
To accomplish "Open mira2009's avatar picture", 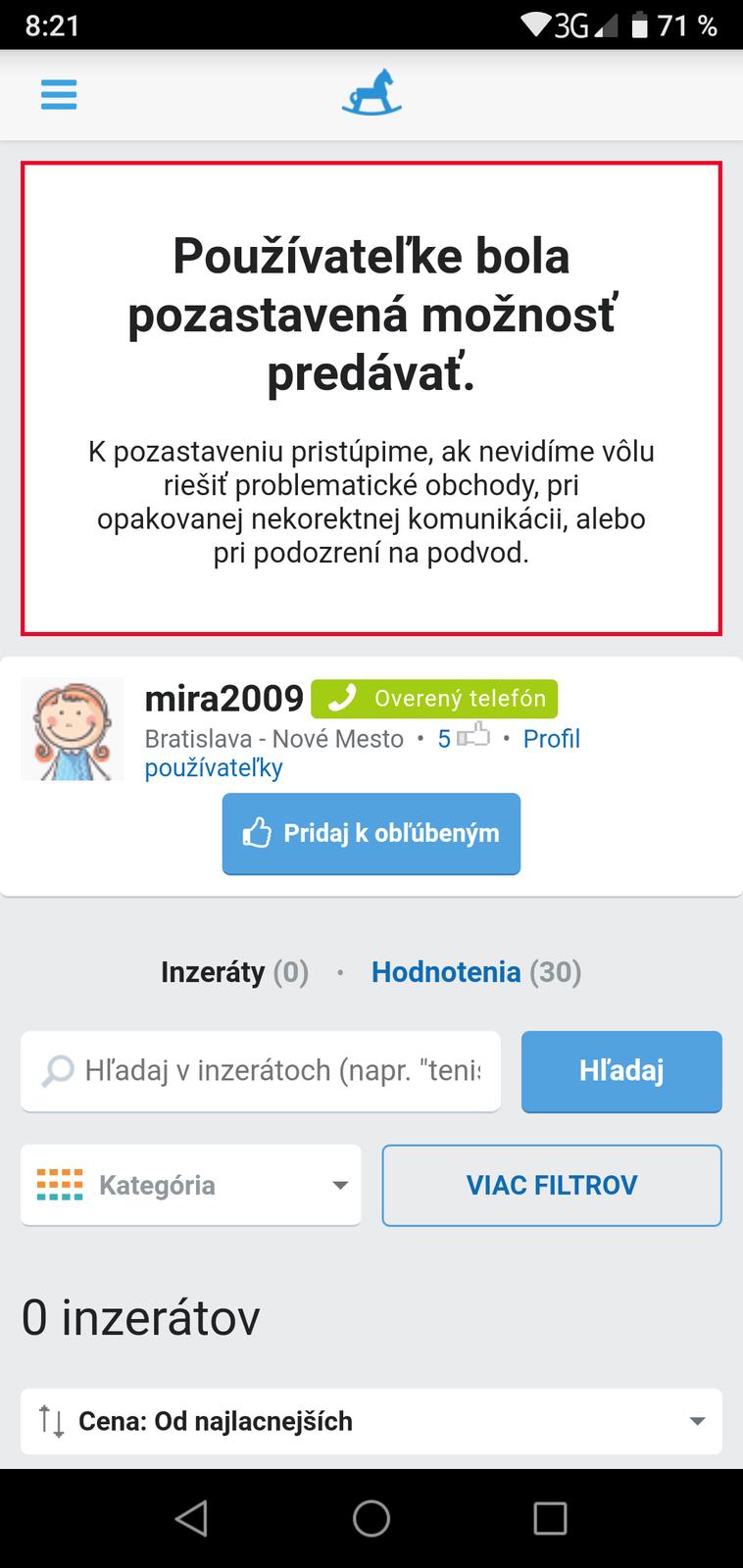I will [73, 729].
